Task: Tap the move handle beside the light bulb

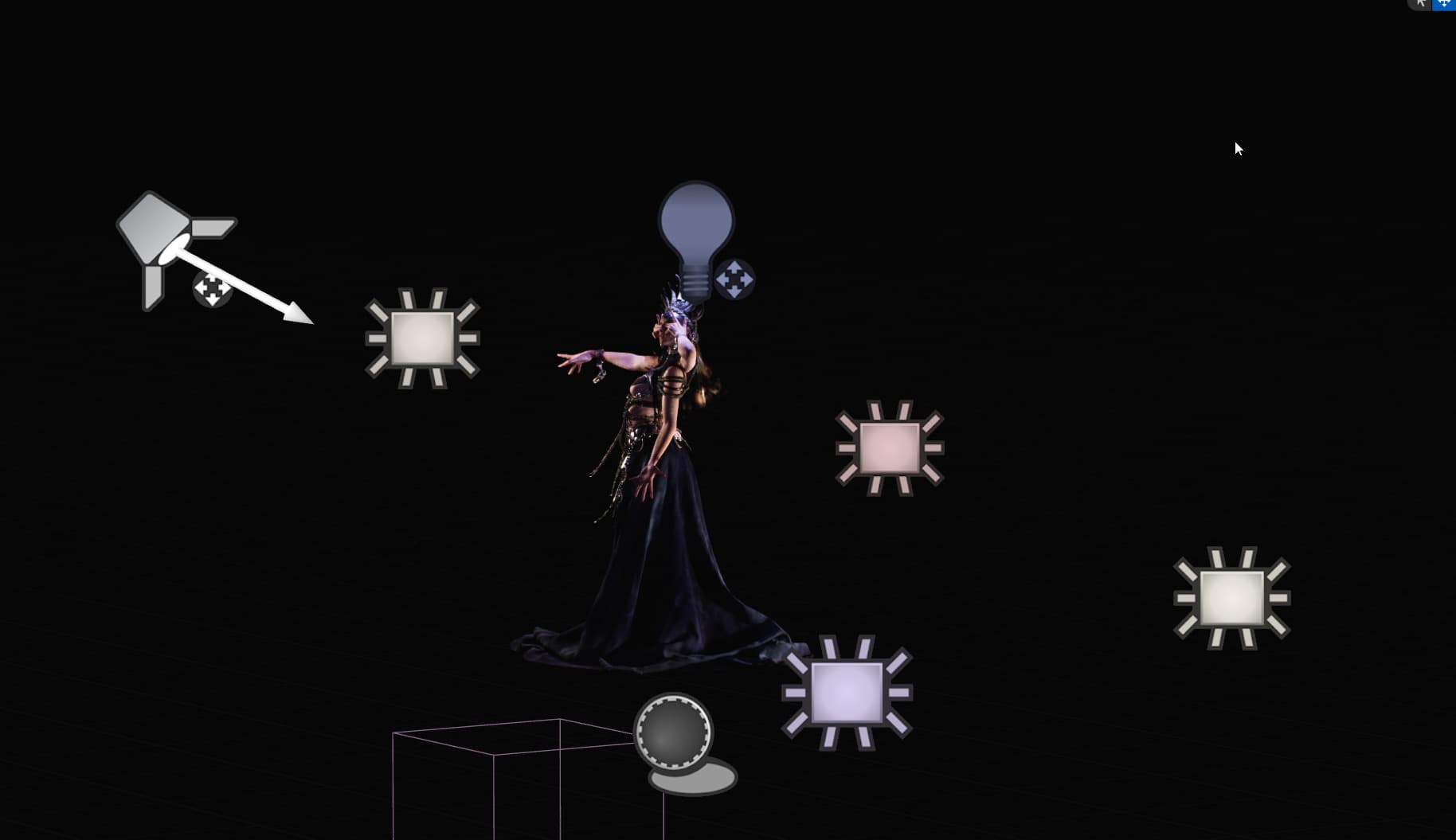Action: [x=734, y=279]
